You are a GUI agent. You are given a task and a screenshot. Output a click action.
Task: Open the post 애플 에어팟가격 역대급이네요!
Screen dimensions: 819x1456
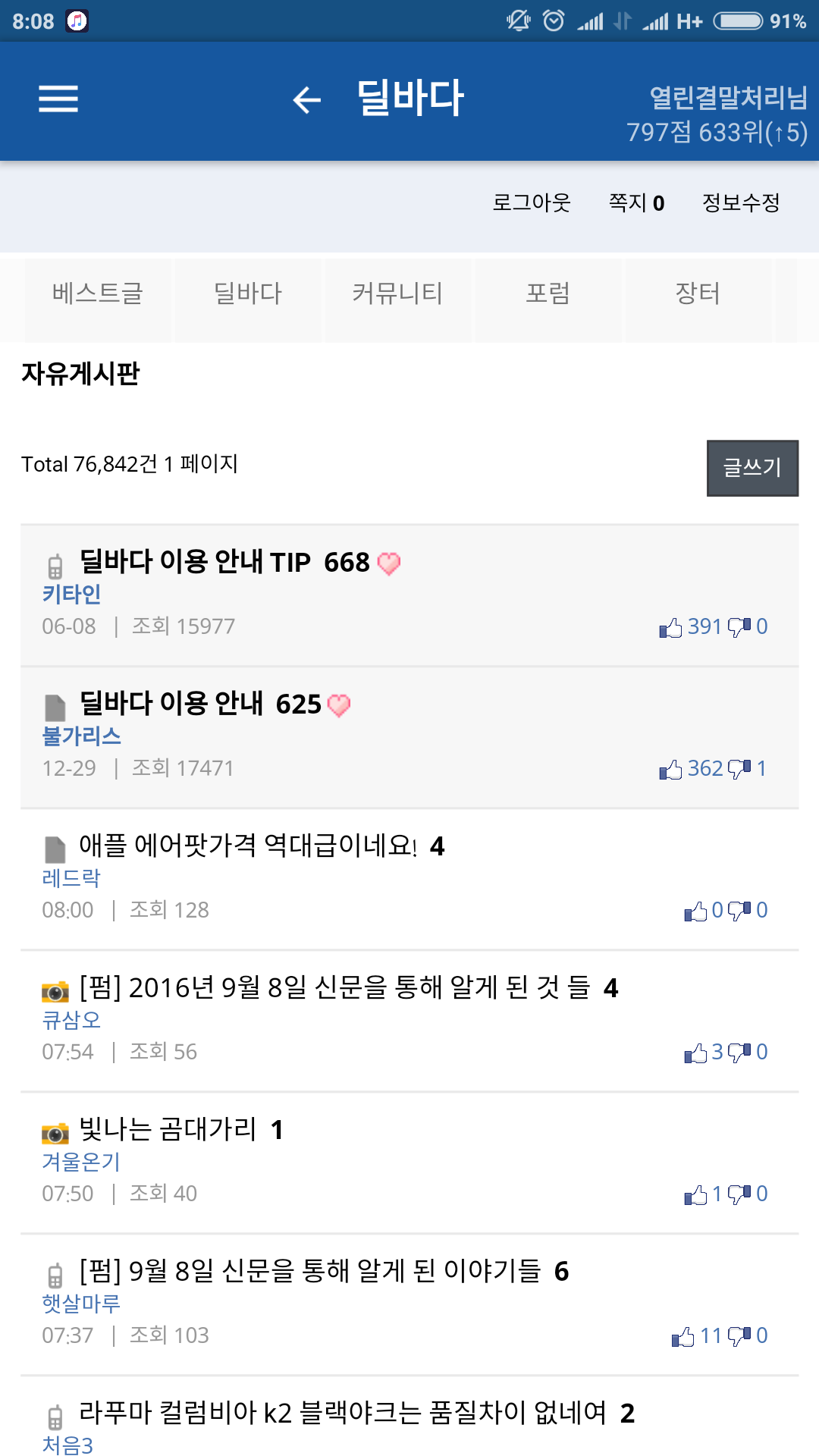click(x=248, y=846)
